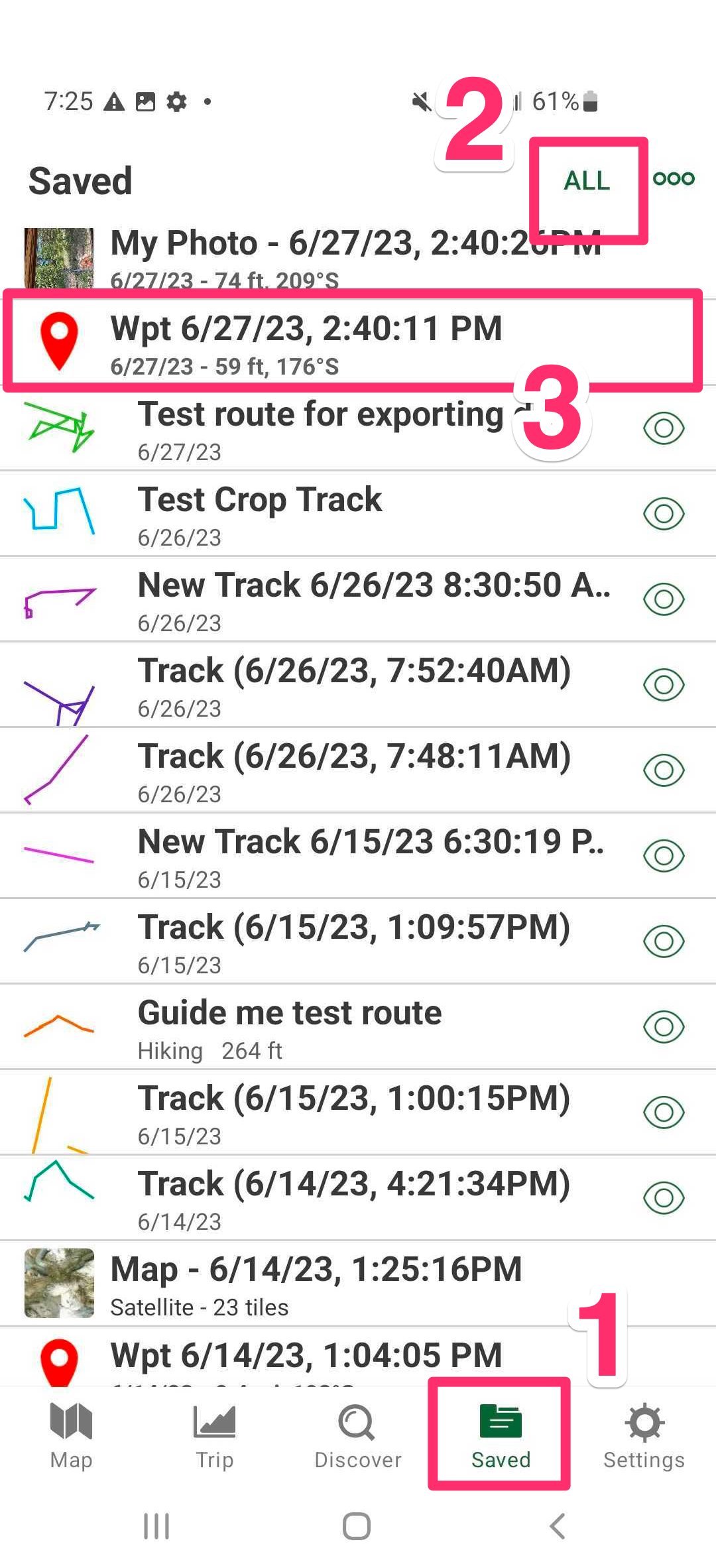Open the ALL filter dropdown

[x=587, y=181]
